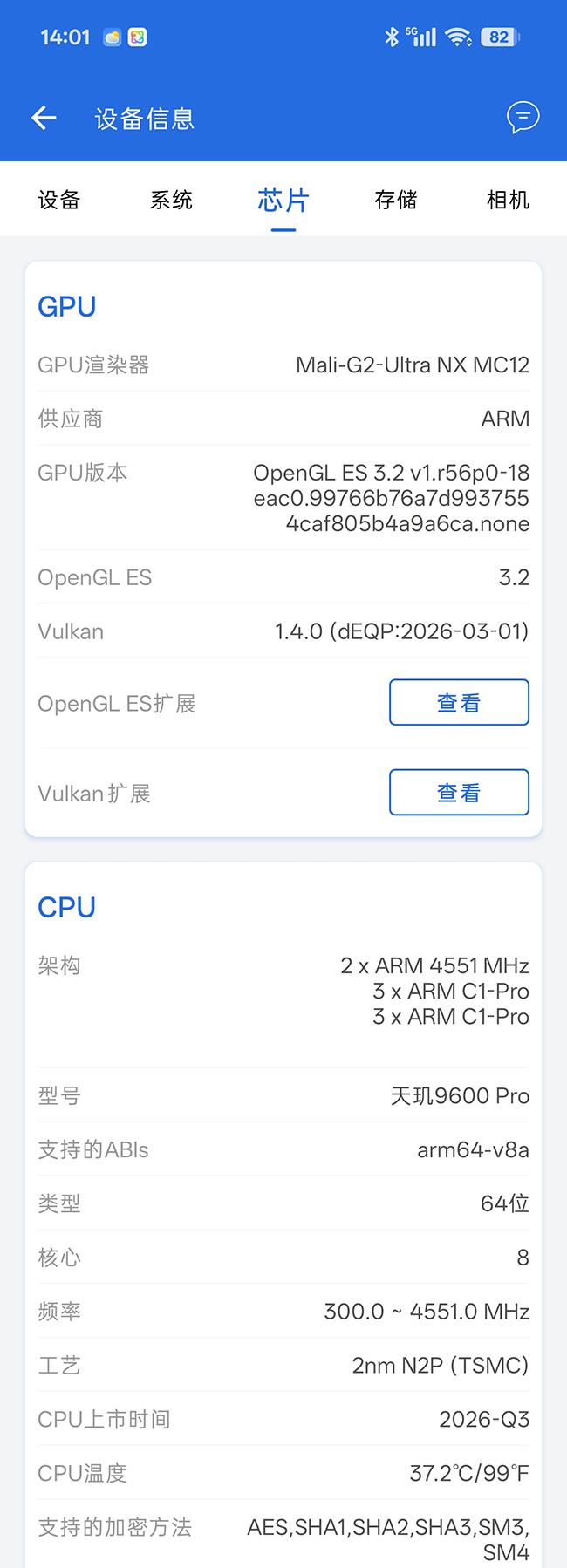This screenshot has width=567, height=1568.
Task: Open the 存储 tab
Action: [396, 200]
